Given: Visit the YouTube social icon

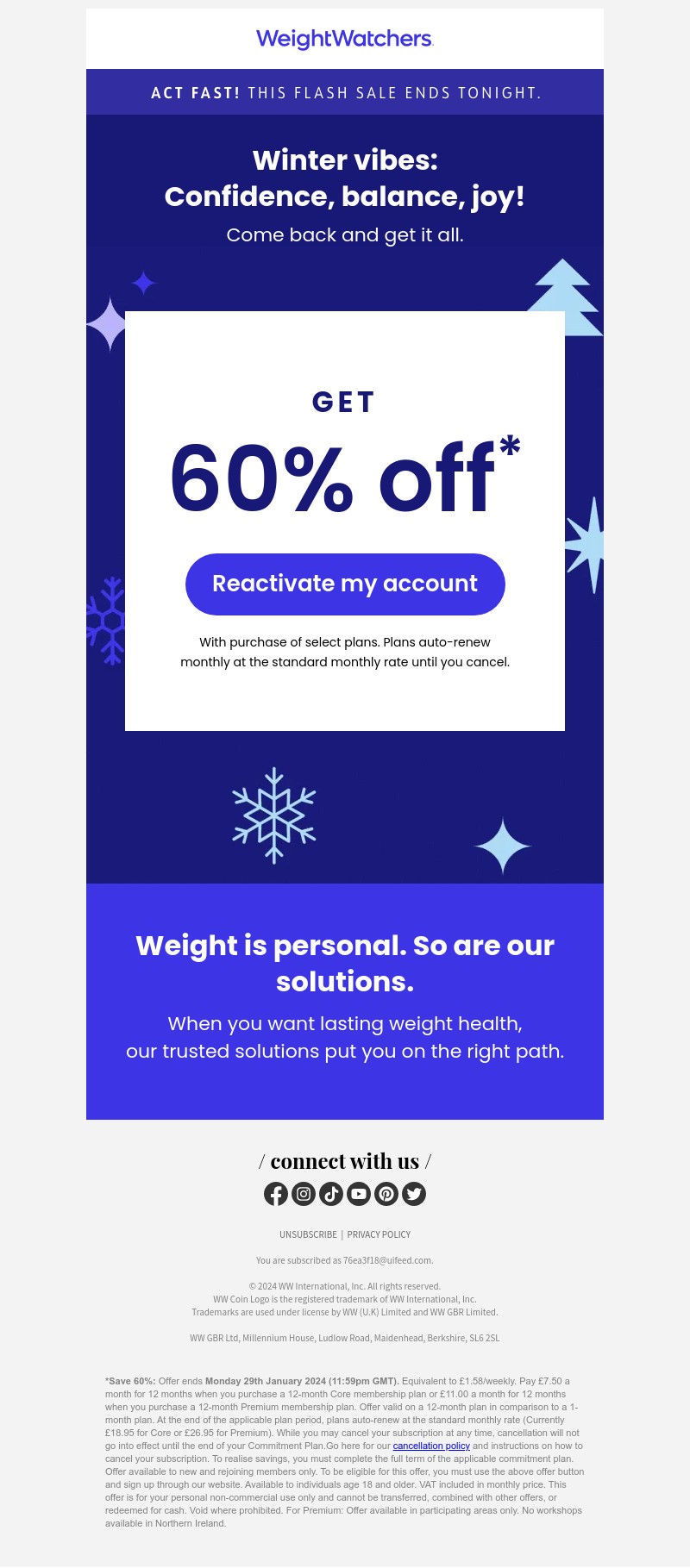Looking at the screenshot, I should point(359,1194).
